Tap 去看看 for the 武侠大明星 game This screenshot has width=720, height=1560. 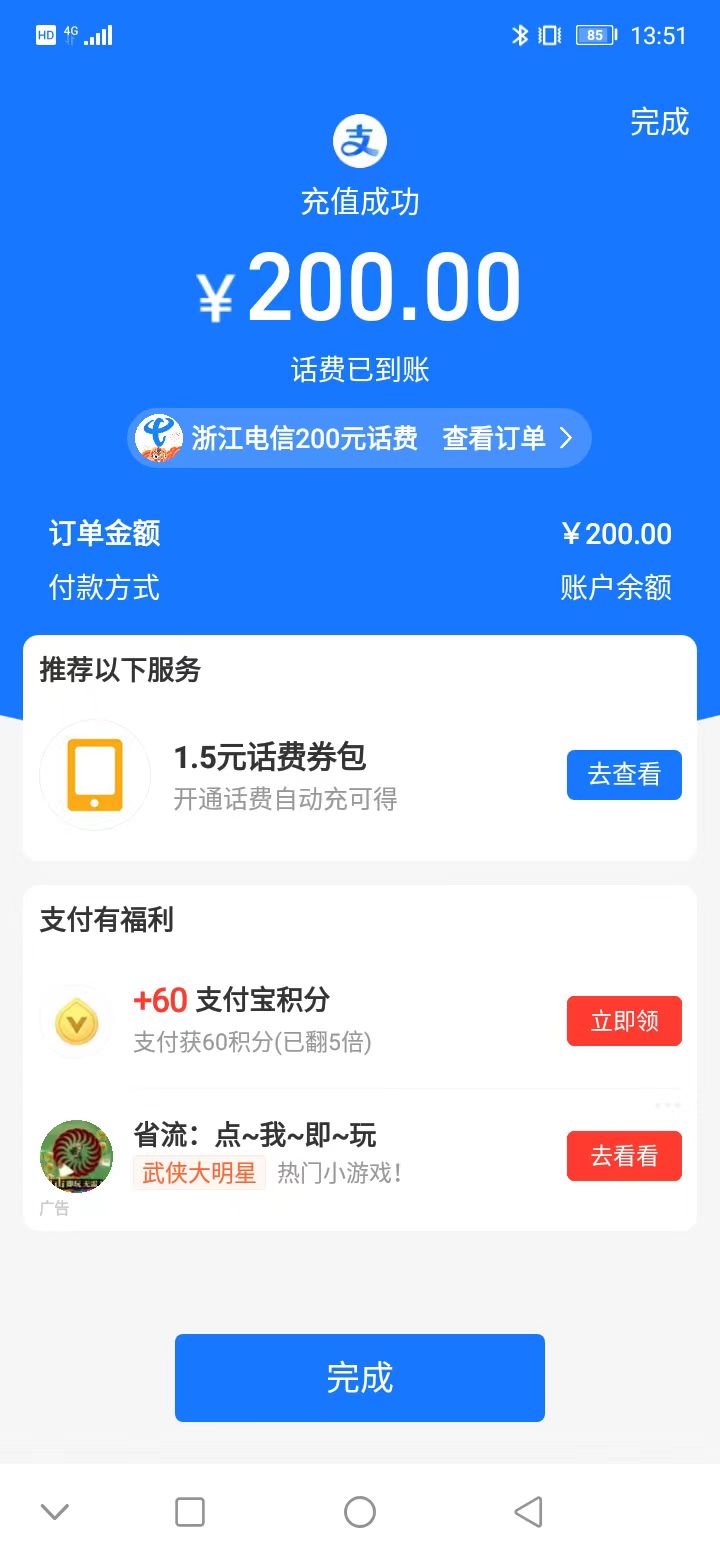pos(624,1156)
